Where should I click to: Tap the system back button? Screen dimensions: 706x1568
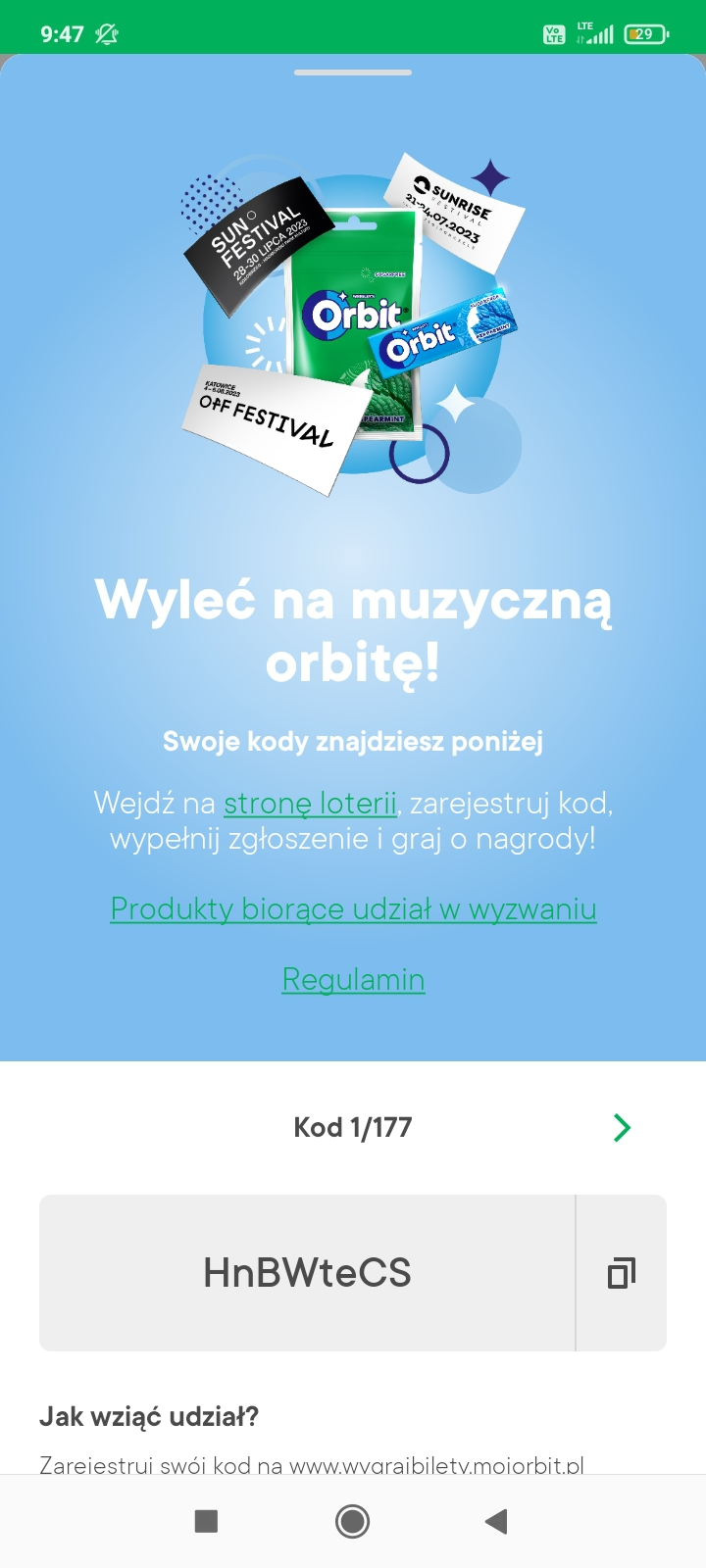tap(496, 1521)
